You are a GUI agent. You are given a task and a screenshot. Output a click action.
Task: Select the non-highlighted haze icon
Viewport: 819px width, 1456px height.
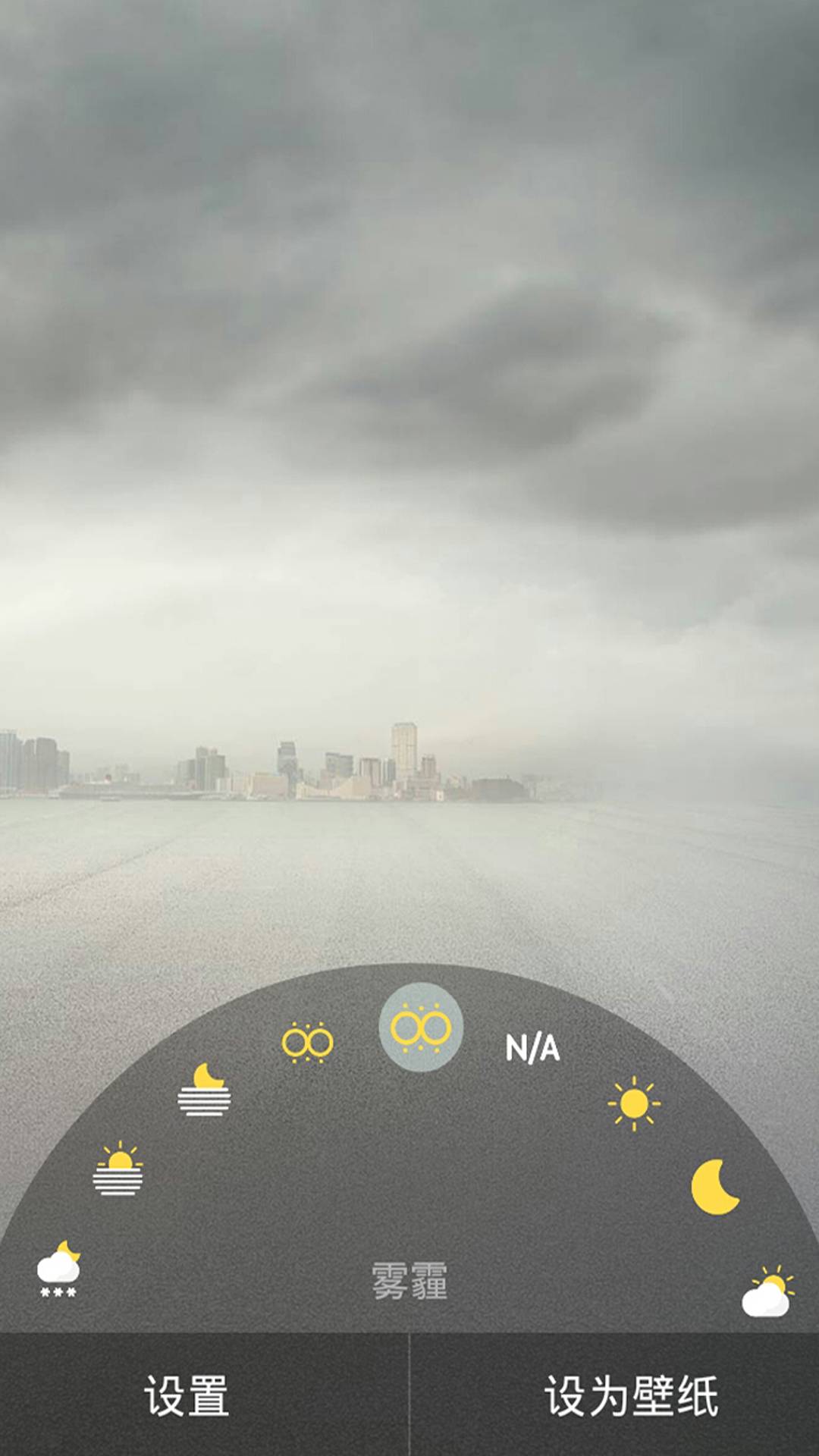307,1043
